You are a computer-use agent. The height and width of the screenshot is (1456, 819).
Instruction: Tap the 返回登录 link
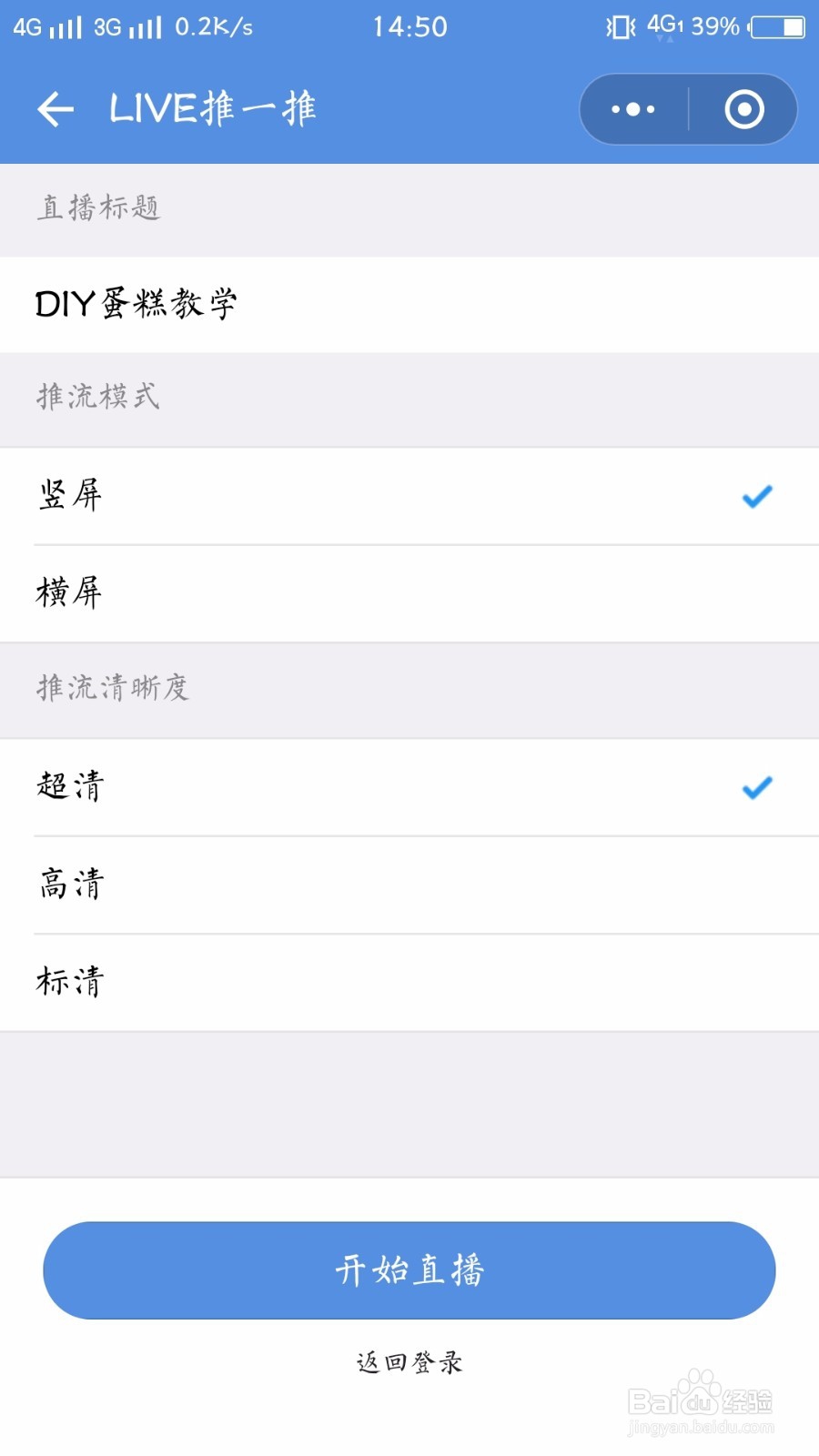(x=409, y=1361)
